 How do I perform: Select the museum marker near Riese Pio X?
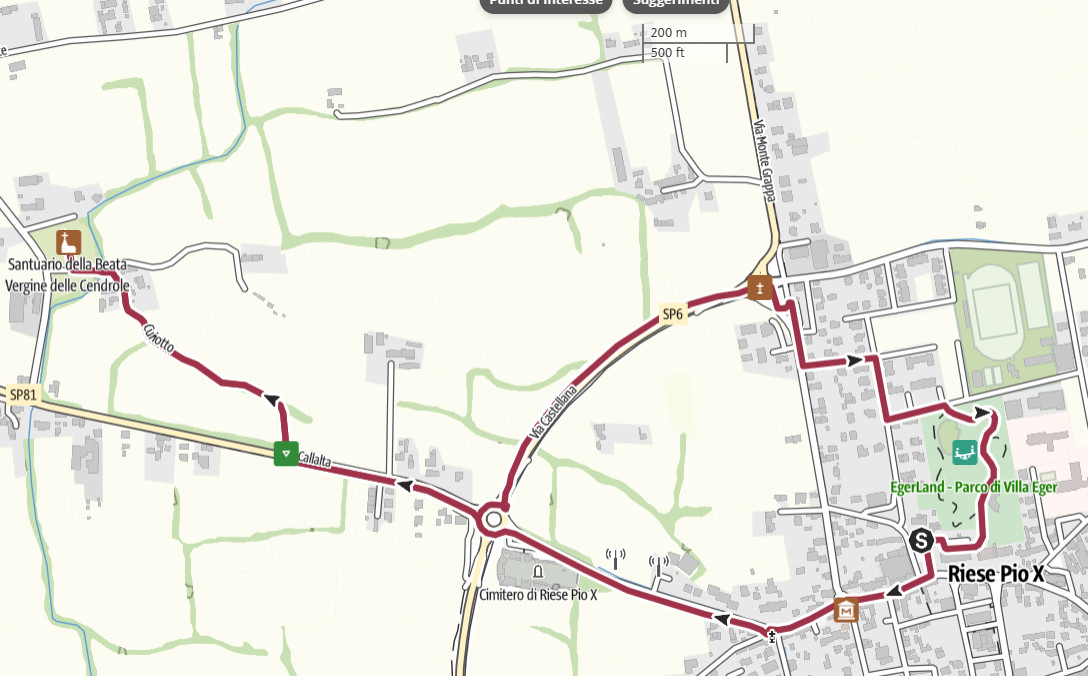[x=846, y=609]
